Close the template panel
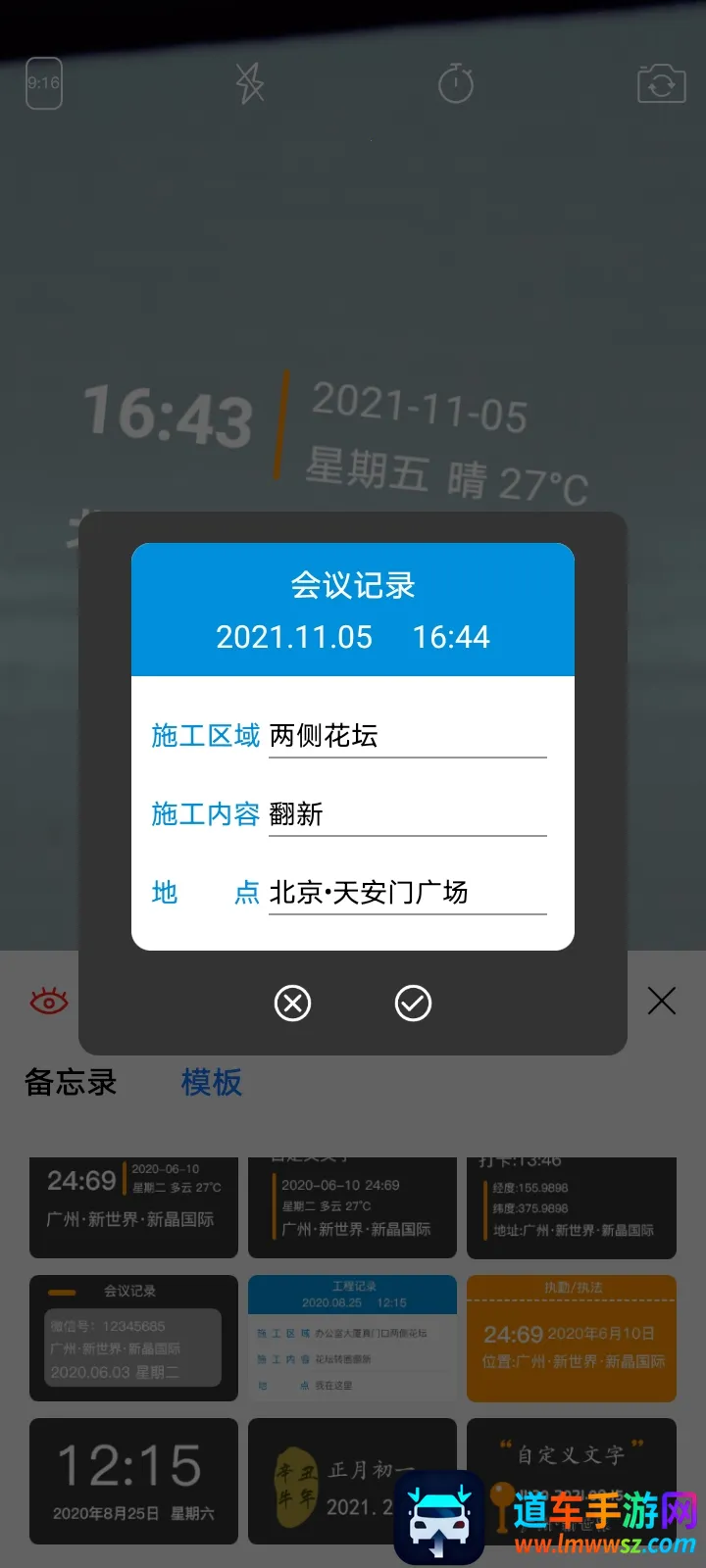706x1568 pixels. point(662,1001)
